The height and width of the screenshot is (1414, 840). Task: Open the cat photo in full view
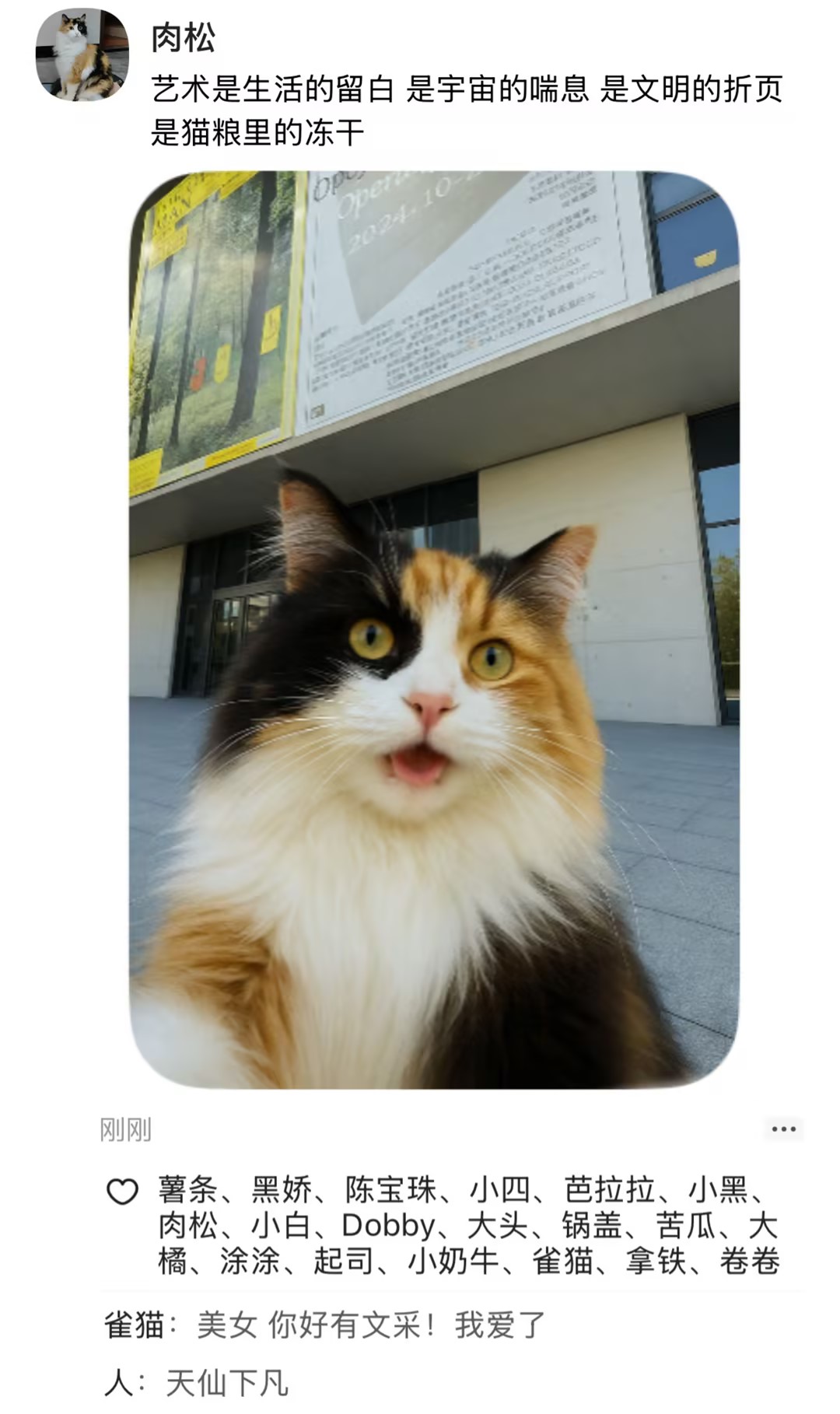(434, 628)
